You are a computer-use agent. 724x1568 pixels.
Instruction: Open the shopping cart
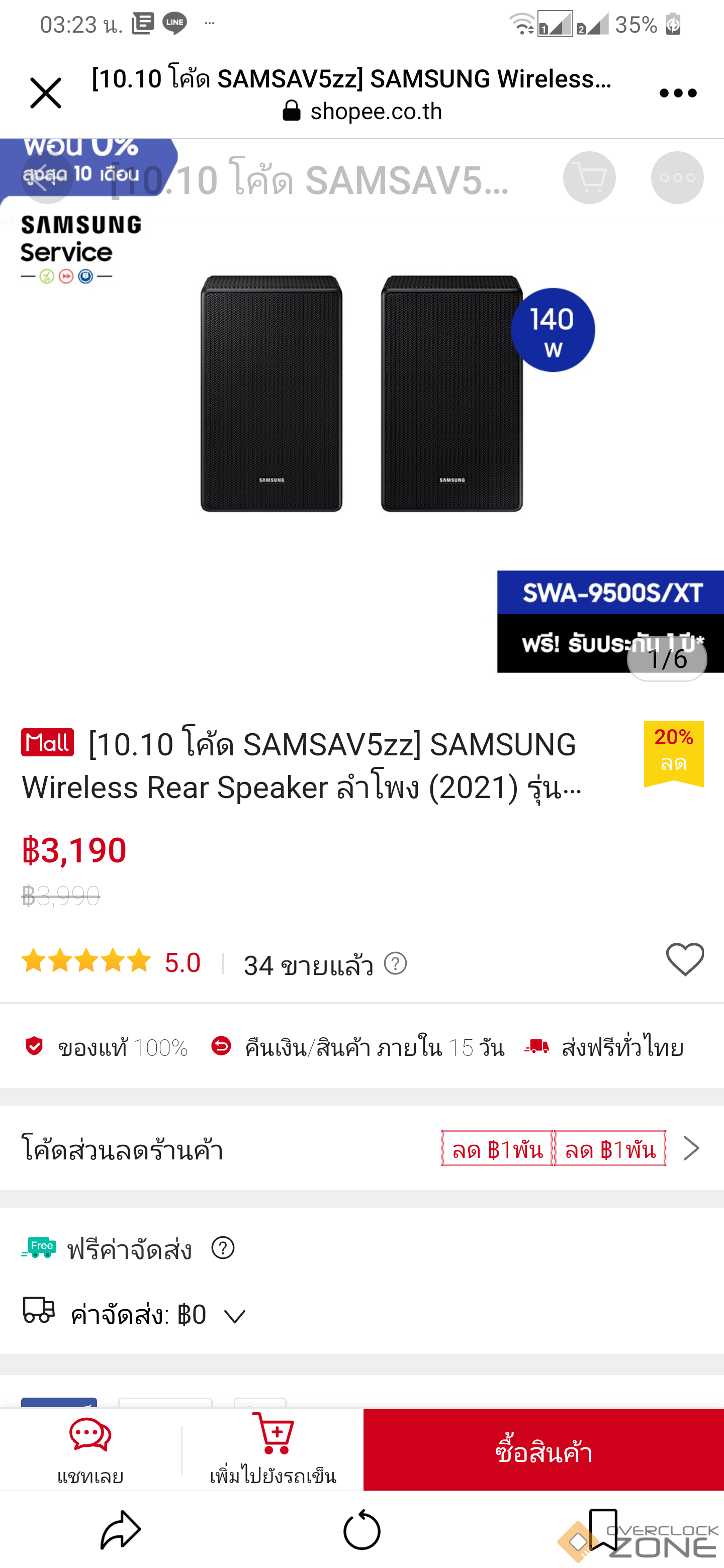click(x=588, y=178)
